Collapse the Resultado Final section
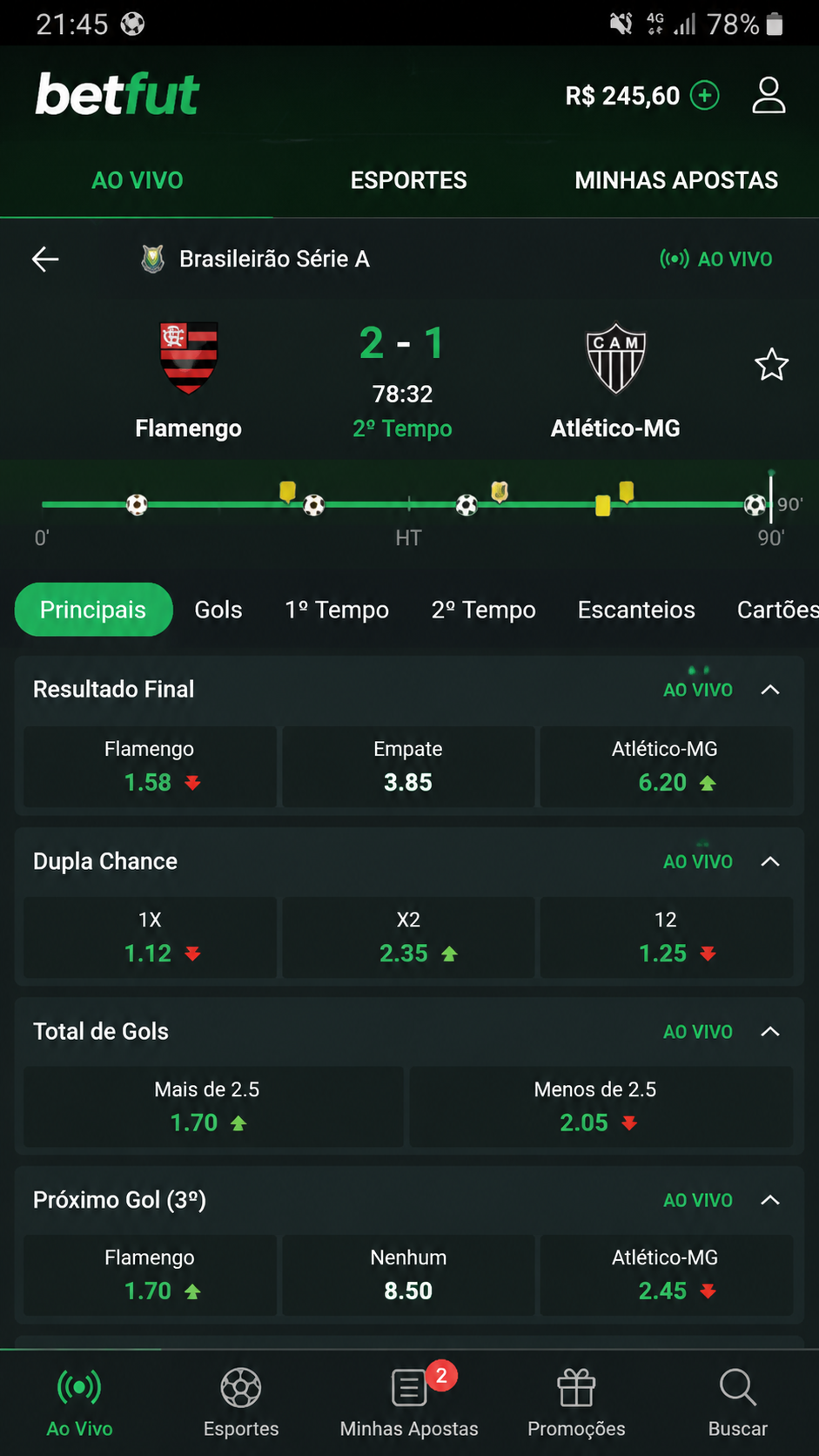819x1456 pixels. point(770,690)
